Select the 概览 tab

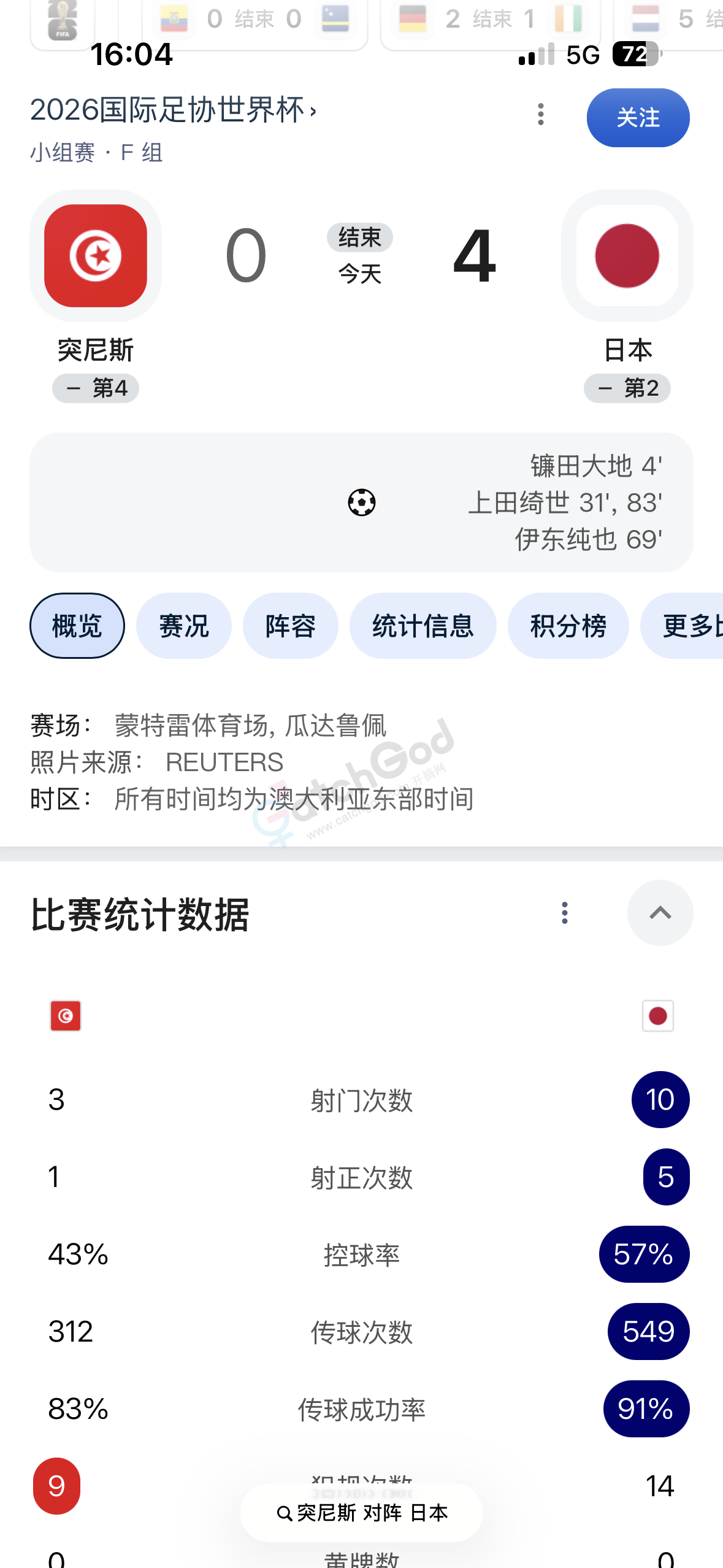pos(77,626)
